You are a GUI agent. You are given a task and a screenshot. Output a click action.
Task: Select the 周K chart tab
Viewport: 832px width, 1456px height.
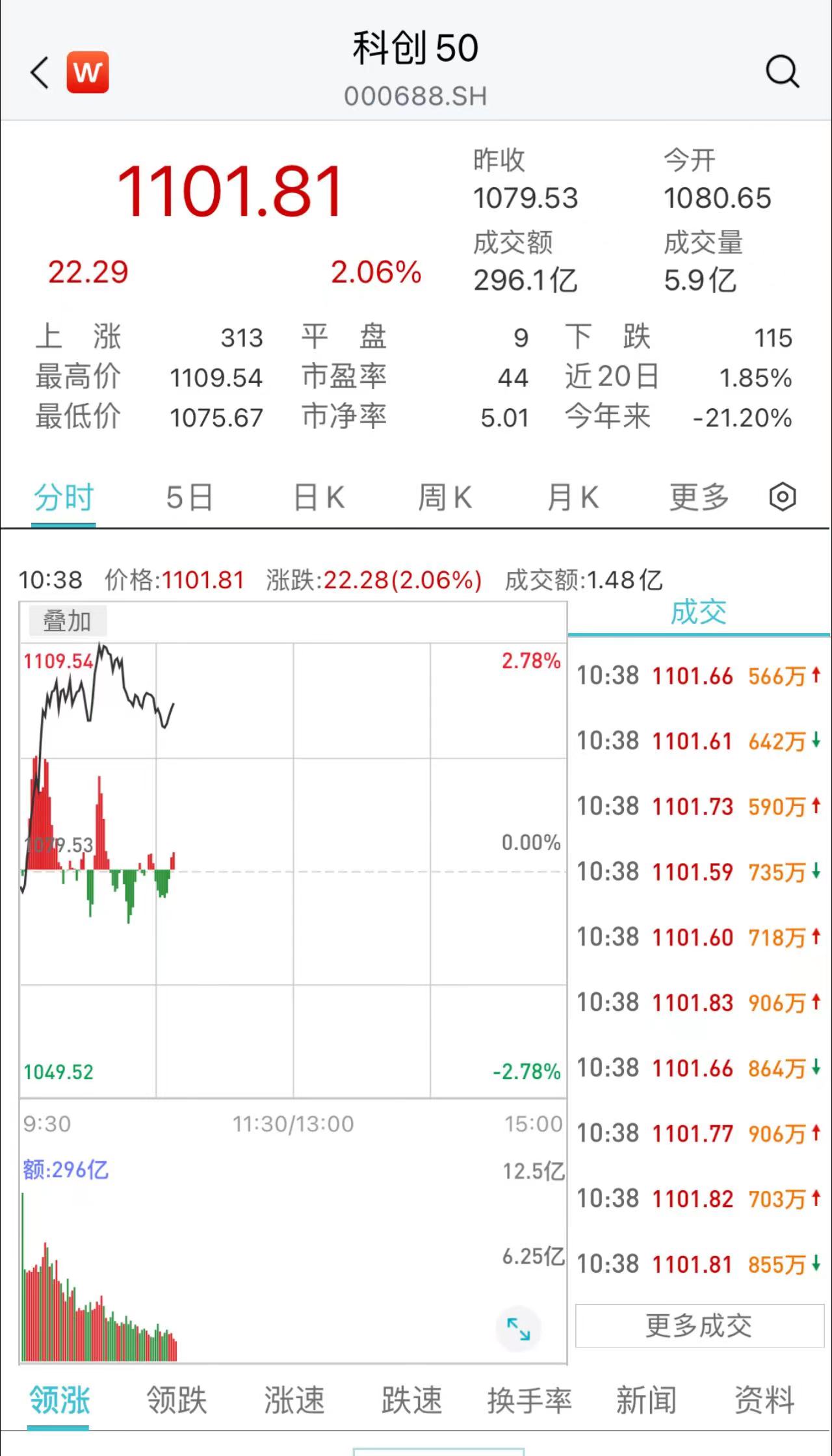[445, 498]
